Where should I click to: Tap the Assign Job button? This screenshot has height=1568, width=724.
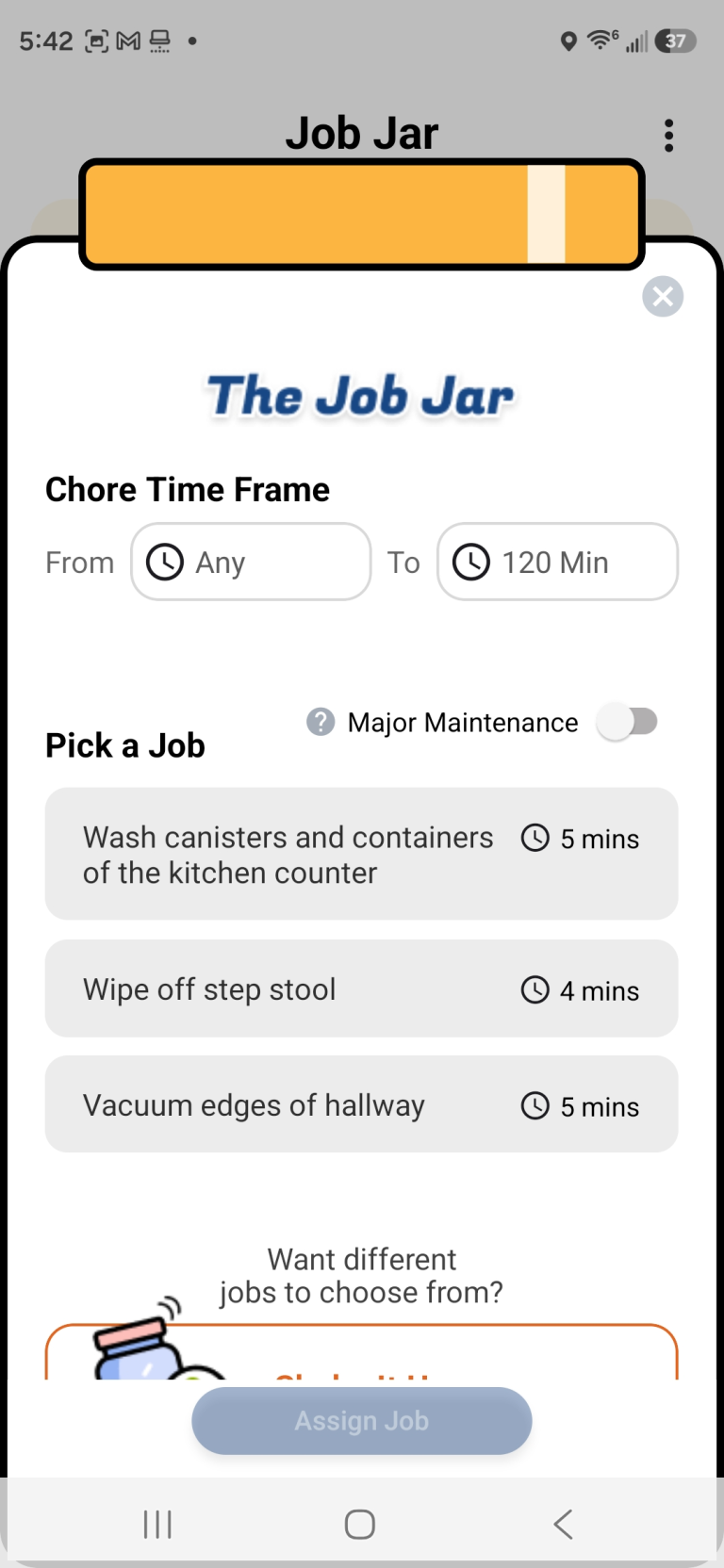[362, 1420]
